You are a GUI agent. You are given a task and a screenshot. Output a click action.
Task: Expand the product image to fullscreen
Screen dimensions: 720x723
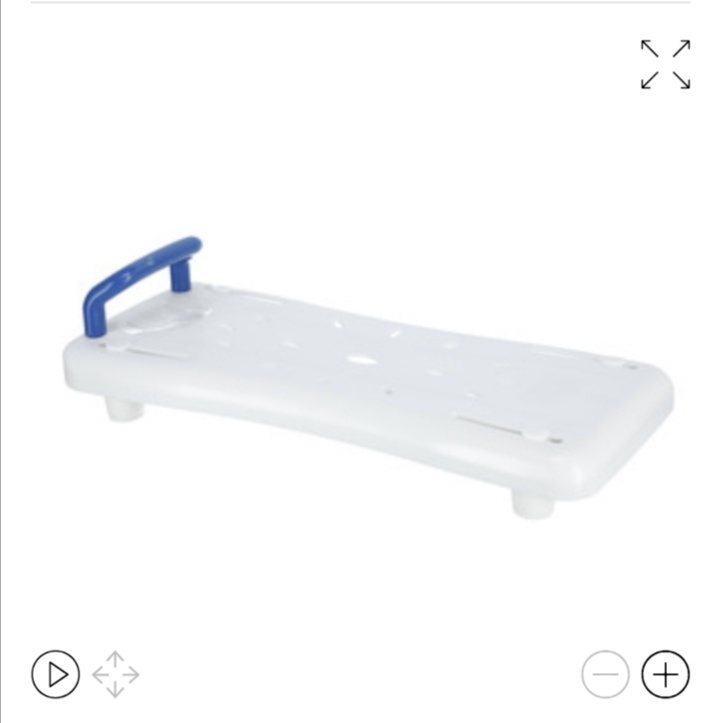(665, 65)
